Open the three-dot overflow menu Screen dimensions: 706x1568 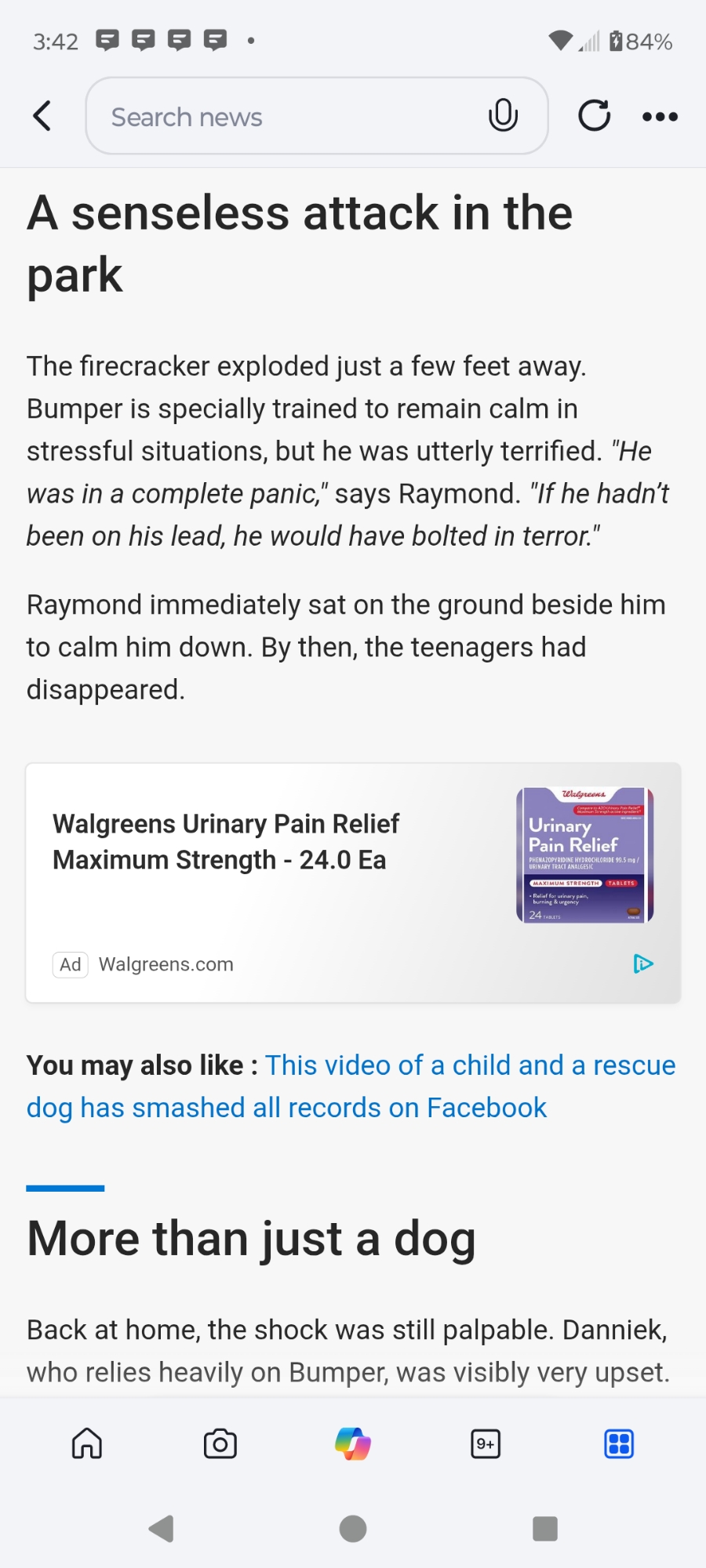[x=660, y=116]
